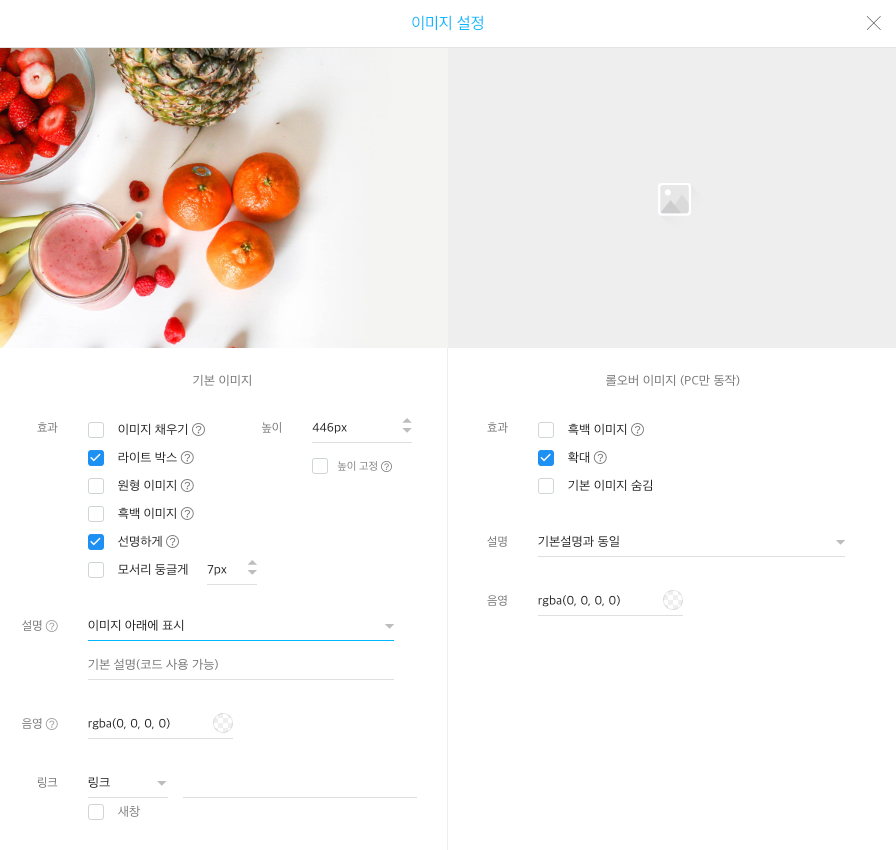The width and height of the screenshot is (896, 850).
Task: Uncheck the 라이트 박스 option
Action: click(96, 458)
